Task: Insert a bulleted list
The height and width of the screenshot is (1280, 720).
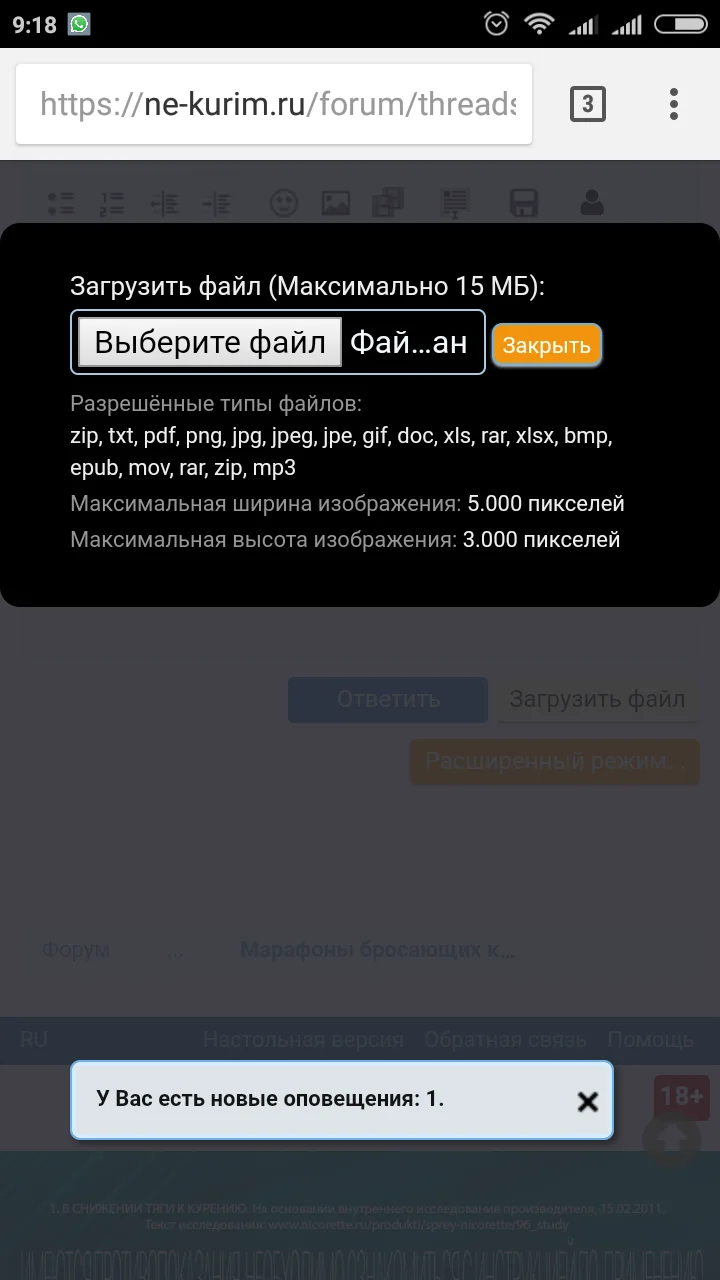Action: (60, 203)
